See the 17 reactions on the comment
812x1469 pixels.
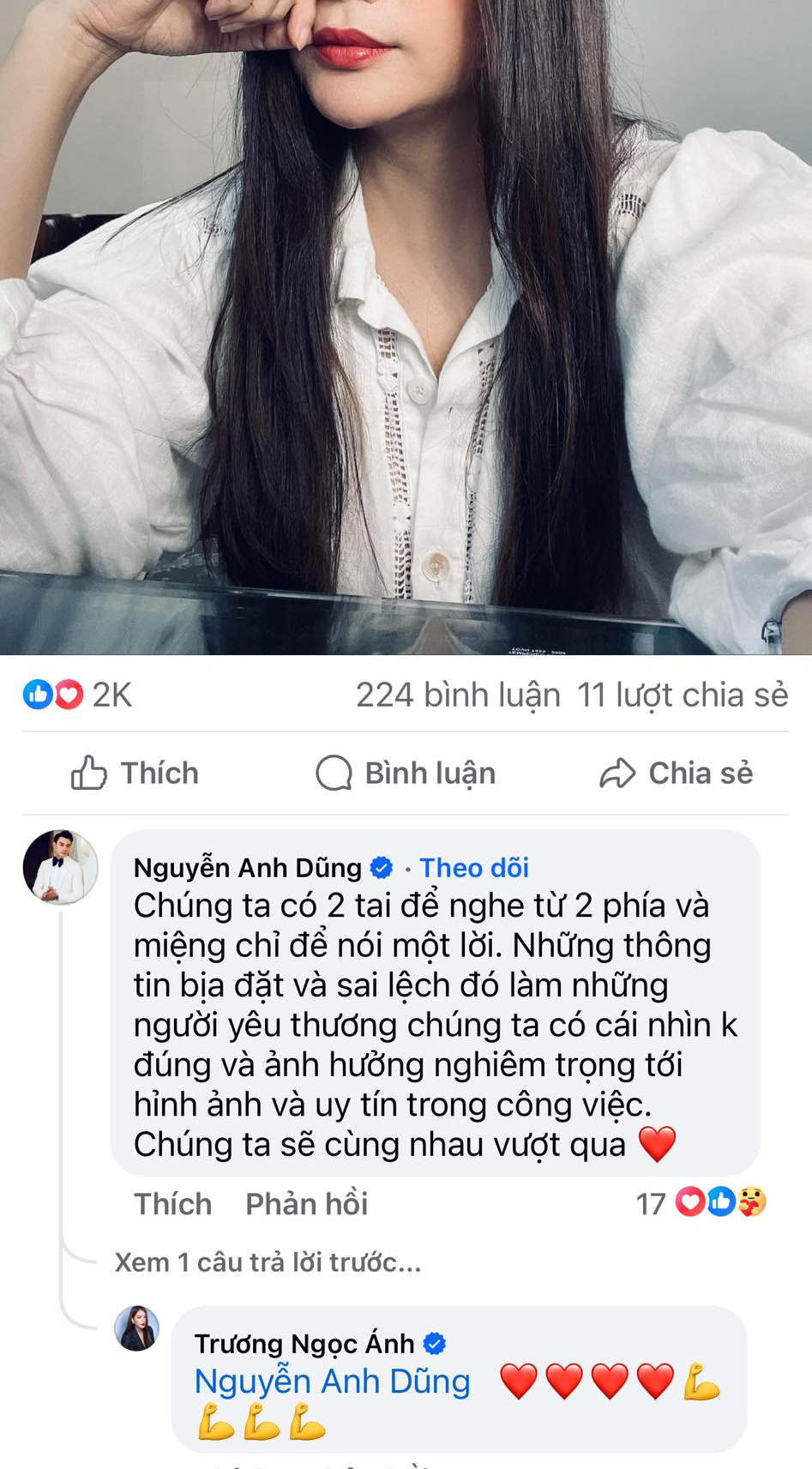(x=701, y=1203)
